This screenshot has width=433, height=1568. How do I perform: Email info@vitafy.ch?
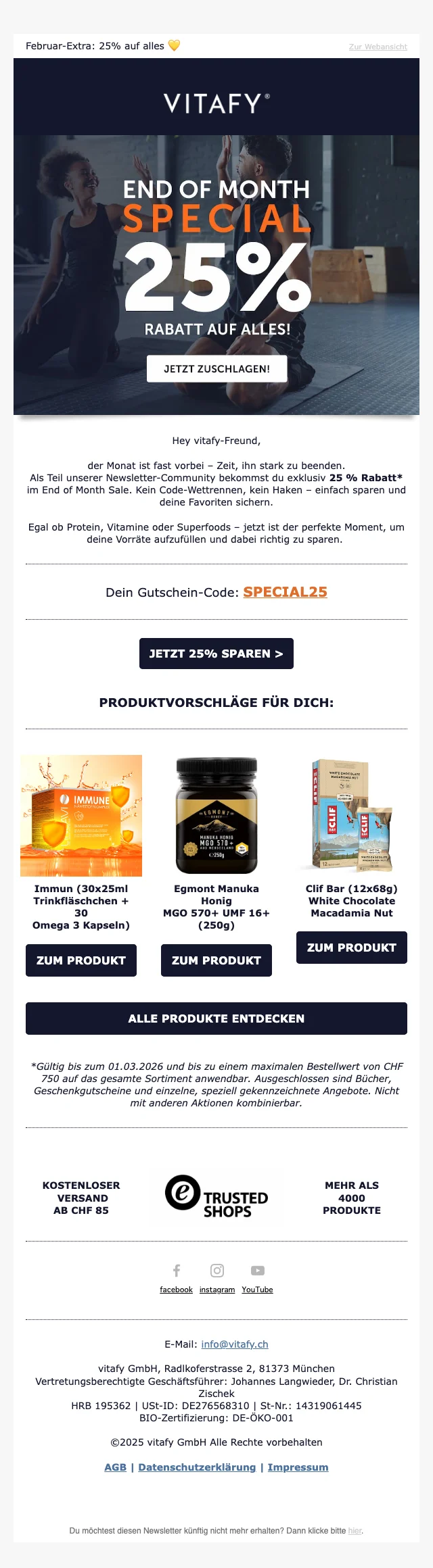click(235, 1344)
